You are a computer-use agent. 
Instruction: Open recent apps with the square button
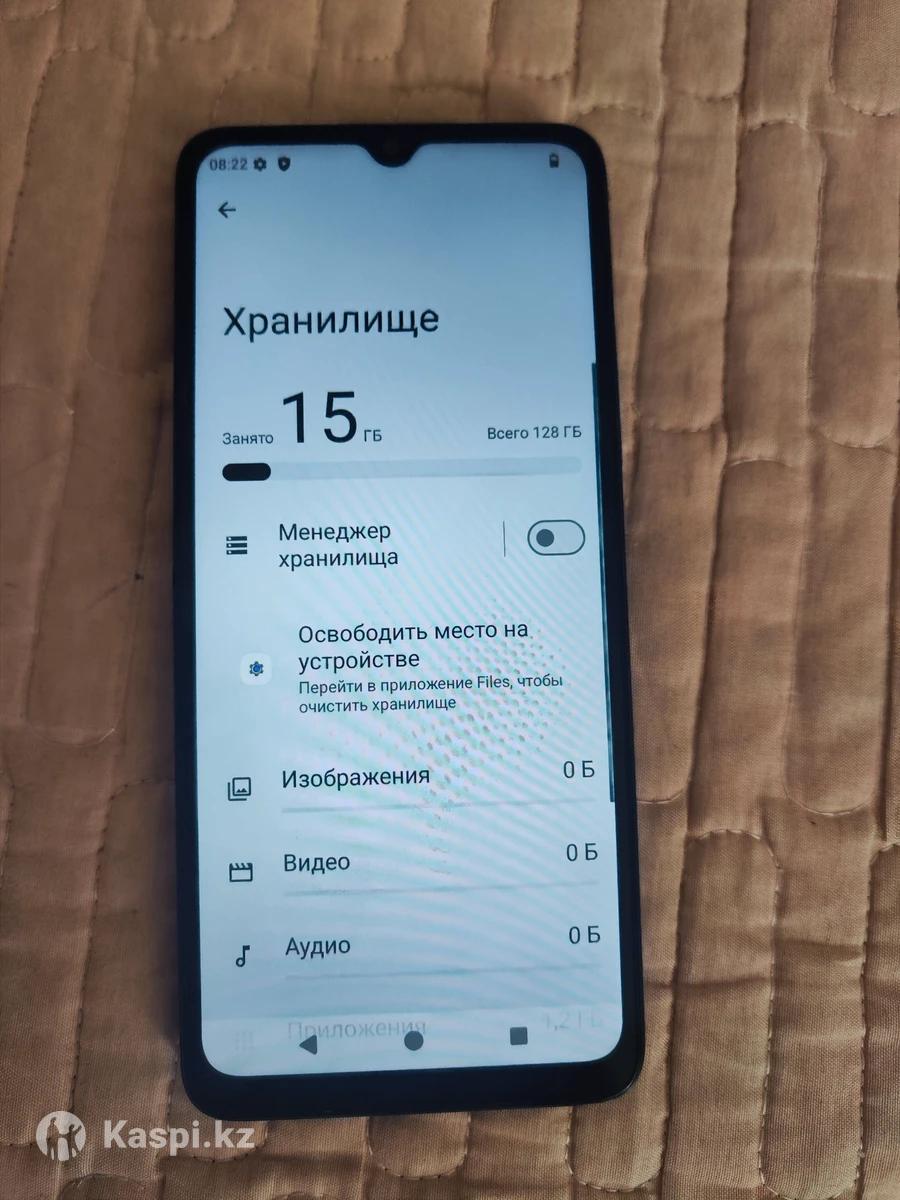click(x=518, y=1036)
